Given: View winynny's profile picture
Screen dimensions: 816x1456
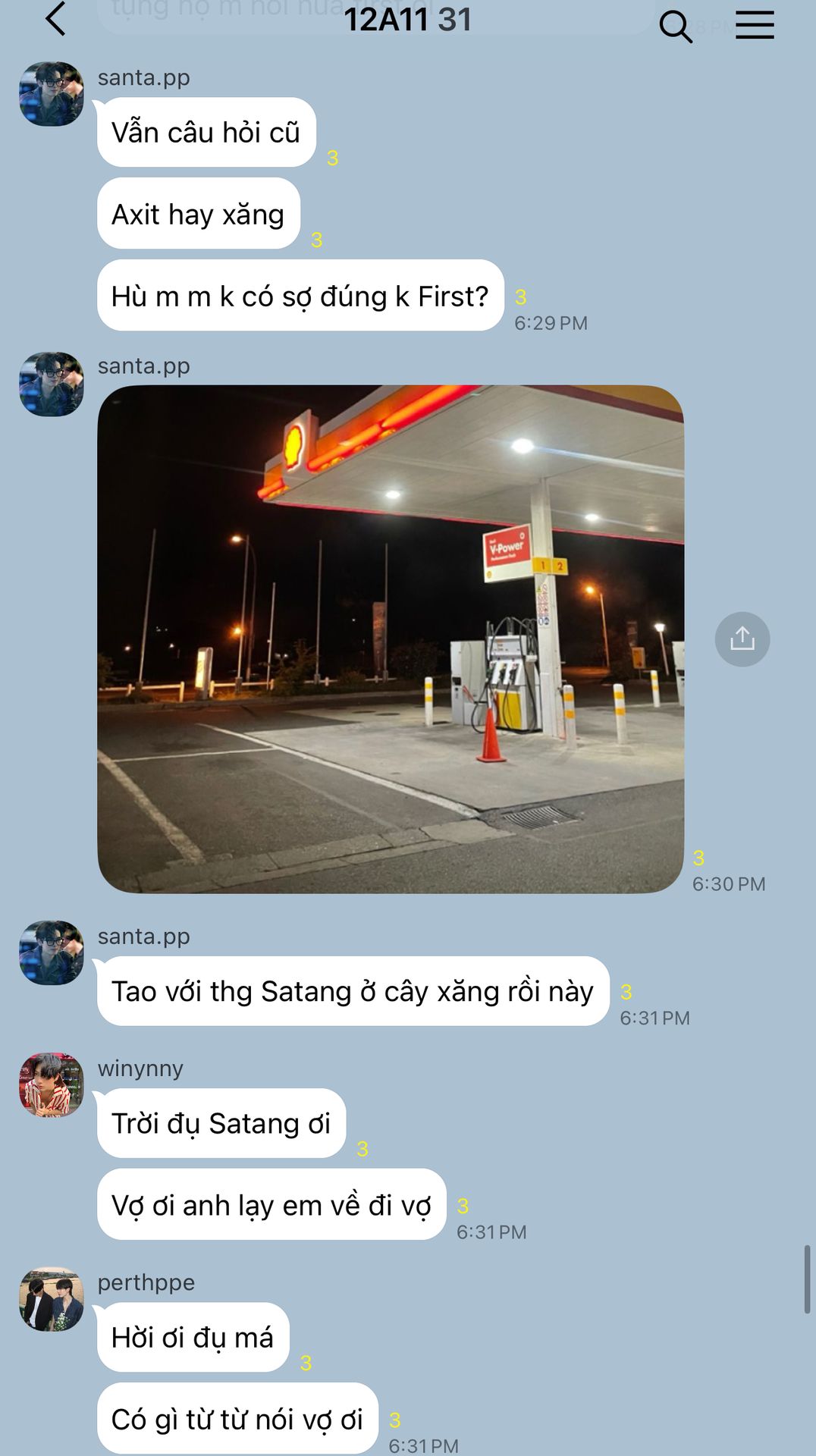Looking at the screenshot, I should point(52,1084).
